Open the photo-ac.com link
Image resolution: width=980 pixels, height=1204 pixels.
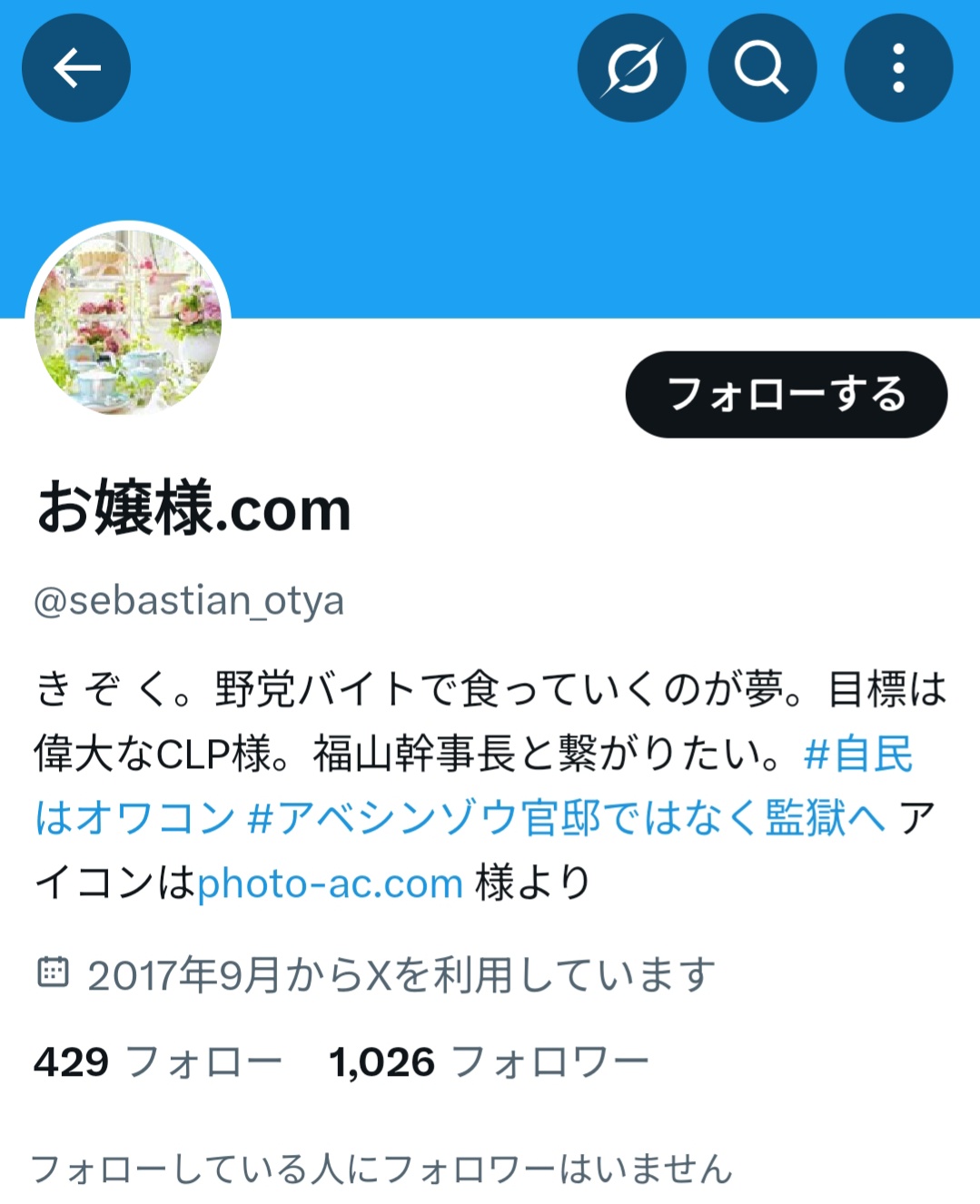click(331, 883)
